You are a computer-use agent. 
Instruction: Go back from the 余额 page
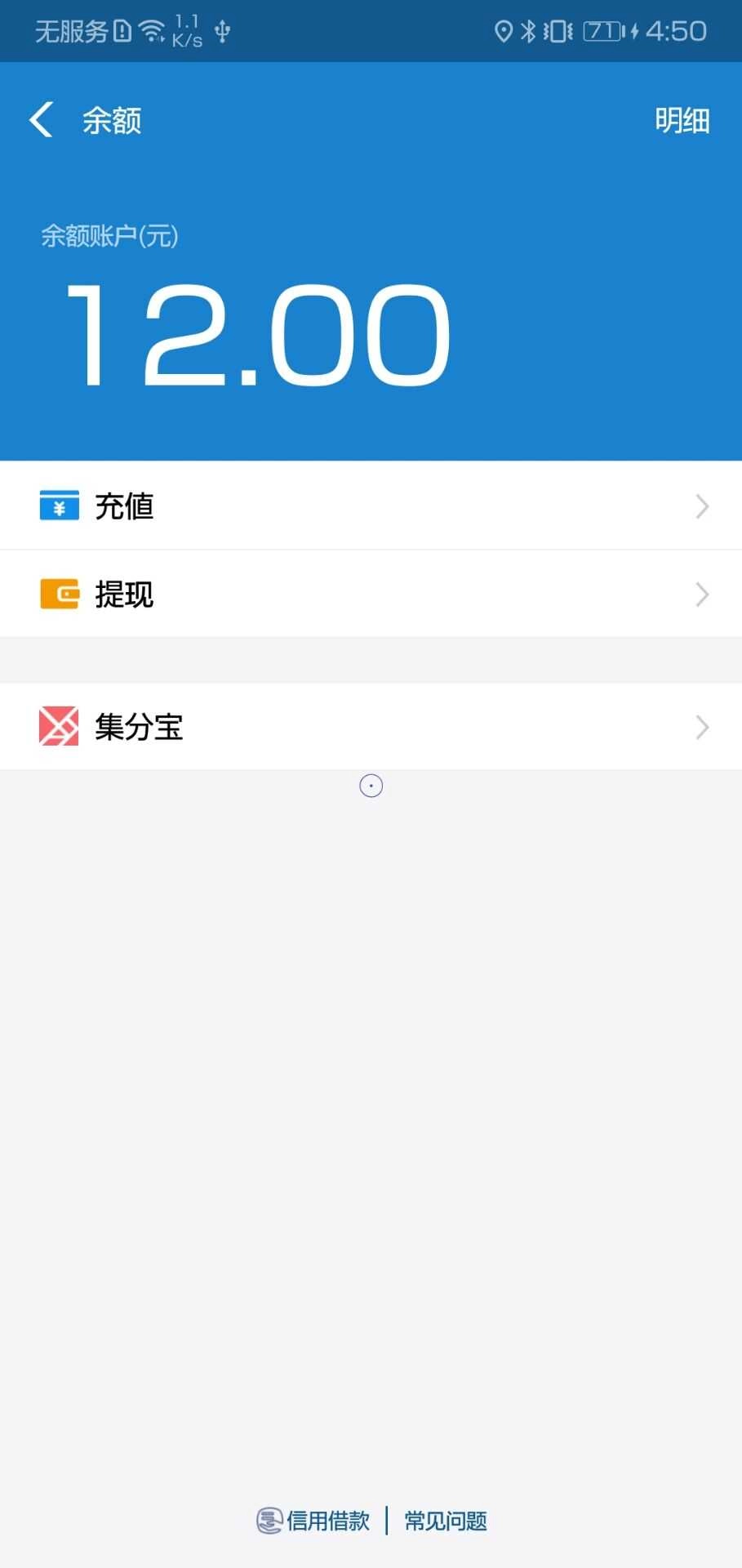tap(42, 120)
